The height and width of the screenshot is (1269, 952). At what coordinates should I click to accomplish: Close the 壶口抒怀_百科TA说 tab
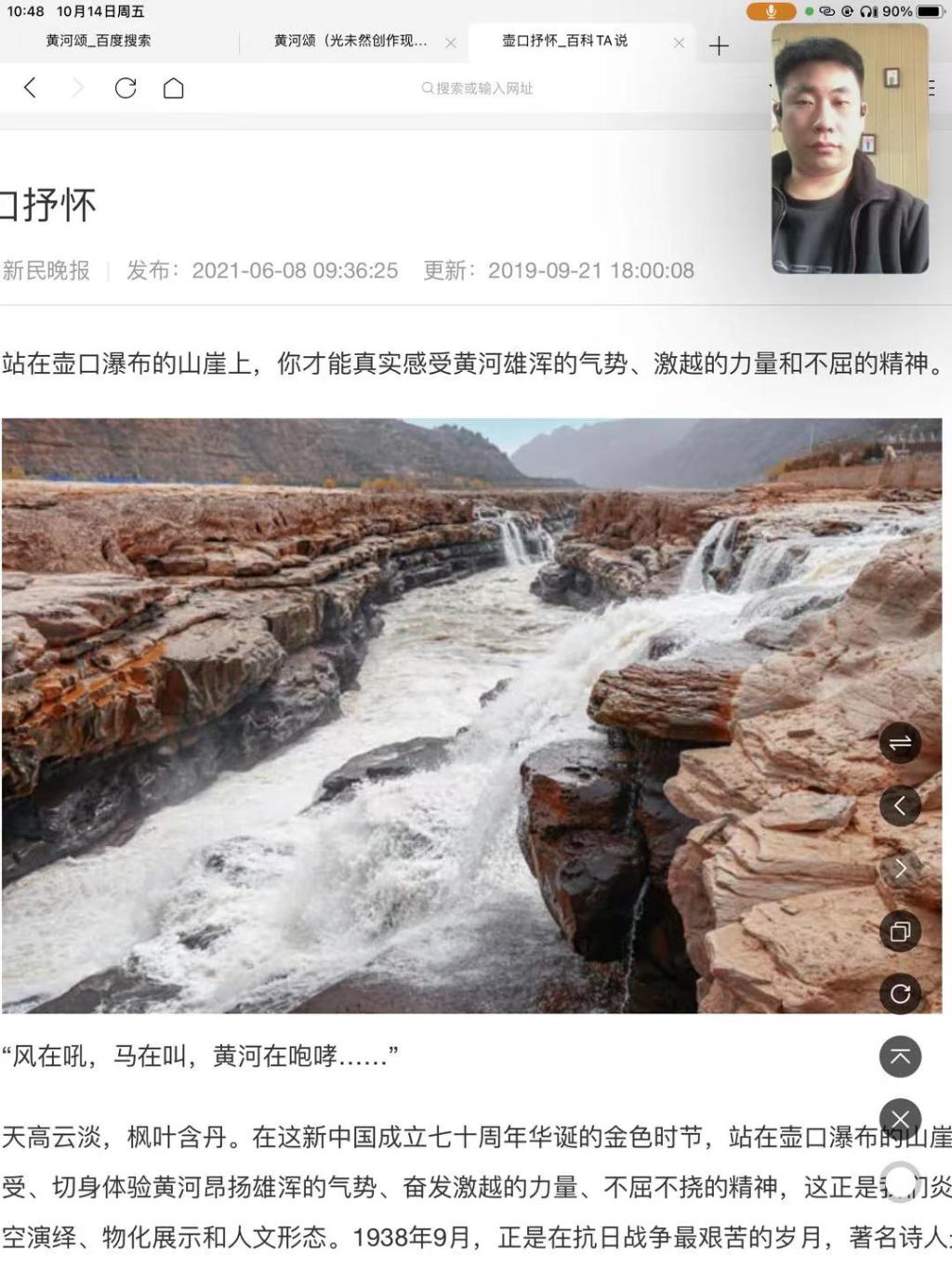(679, 43)
